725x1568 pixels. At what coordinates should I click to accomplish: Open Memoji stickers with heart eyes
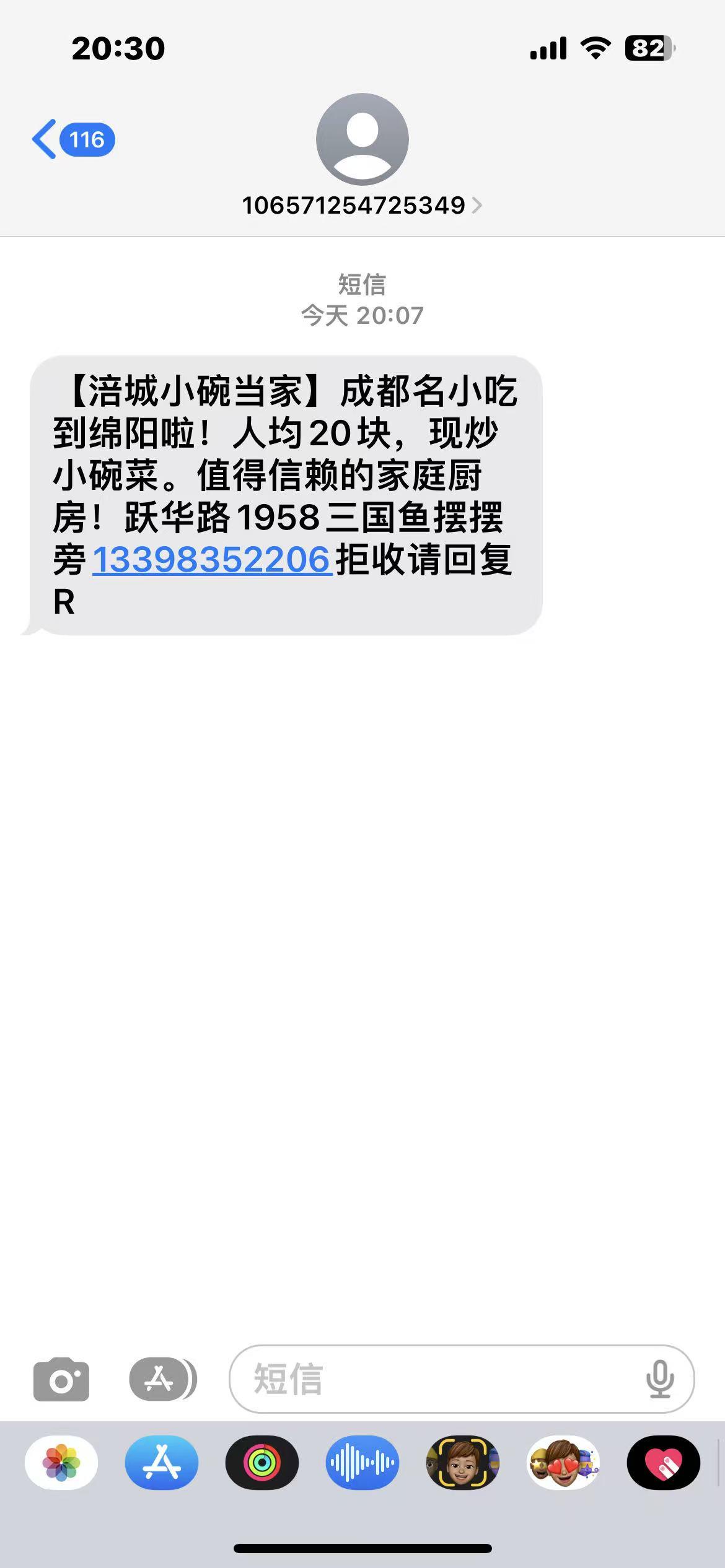[563, 1463]
